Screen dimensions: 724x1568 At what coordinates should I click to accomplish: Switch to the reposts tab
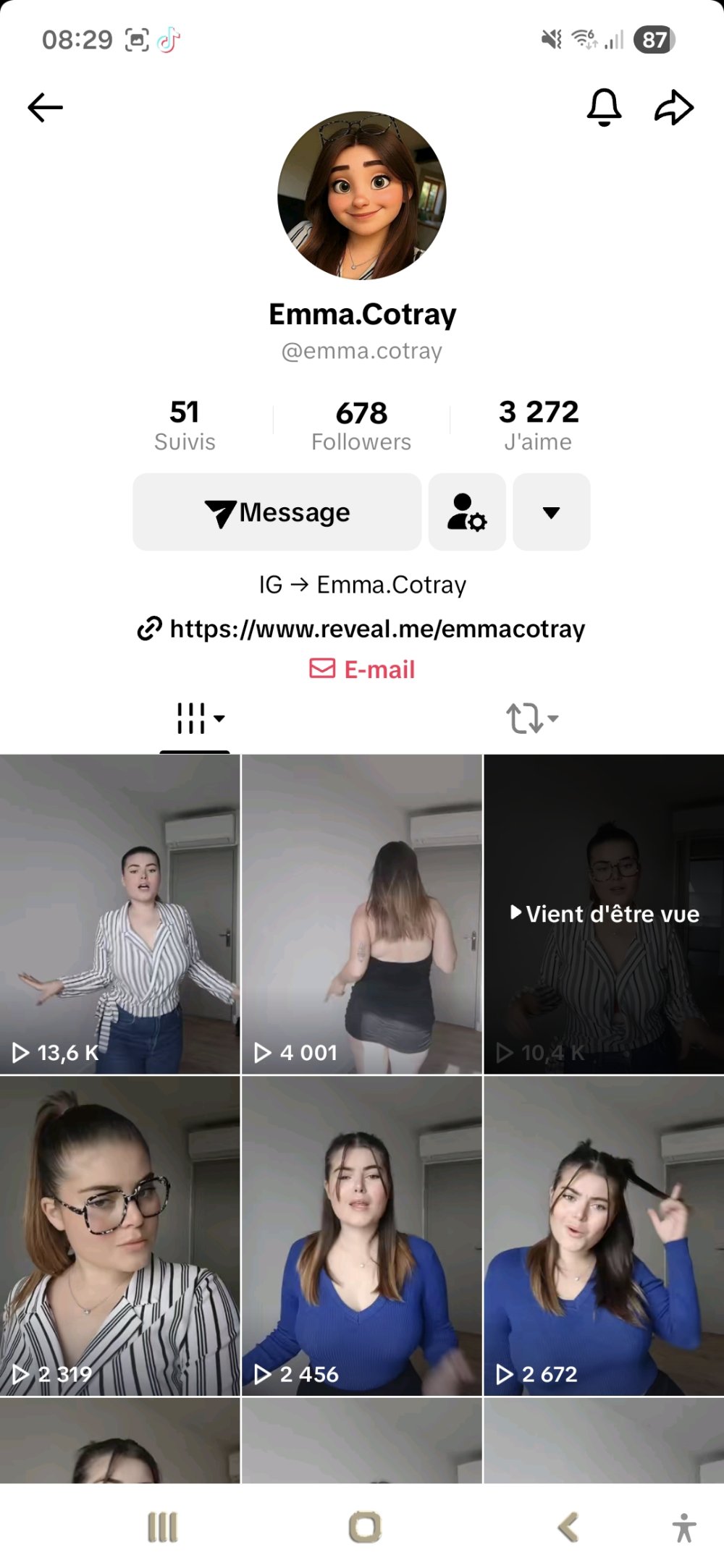(531, 719)
